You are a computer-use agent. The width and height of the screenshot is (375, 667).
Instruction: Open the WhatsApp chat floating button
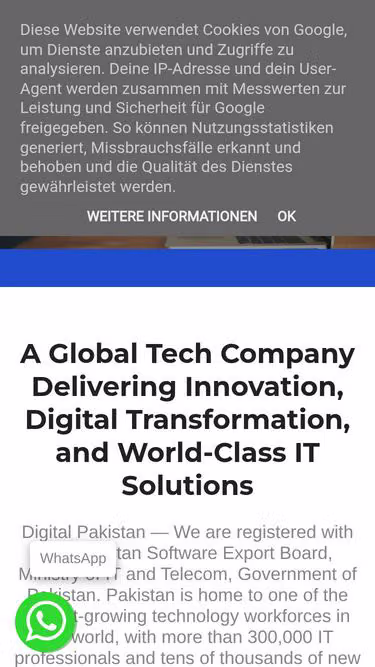tap(45, 622)
